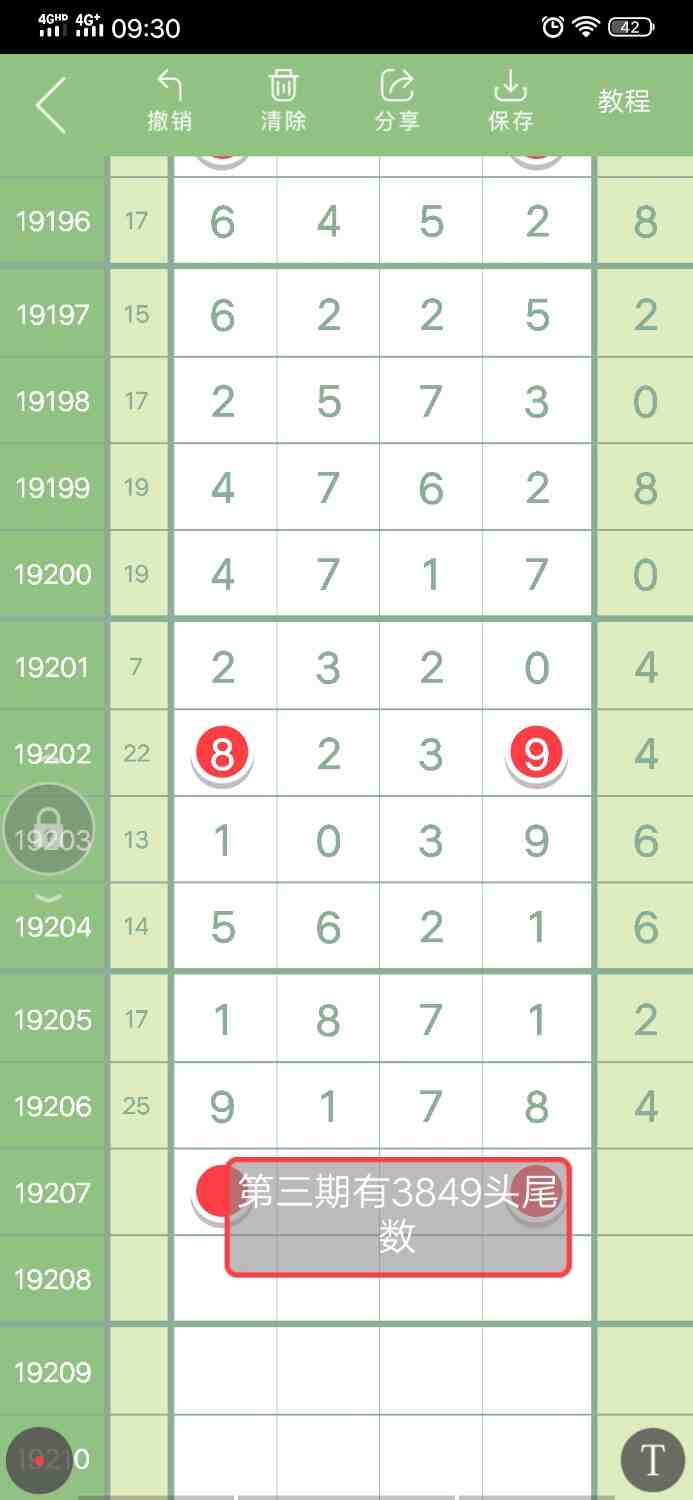Tap the floating lock button
Screen dimensions: 693x1500
[49, 829]
